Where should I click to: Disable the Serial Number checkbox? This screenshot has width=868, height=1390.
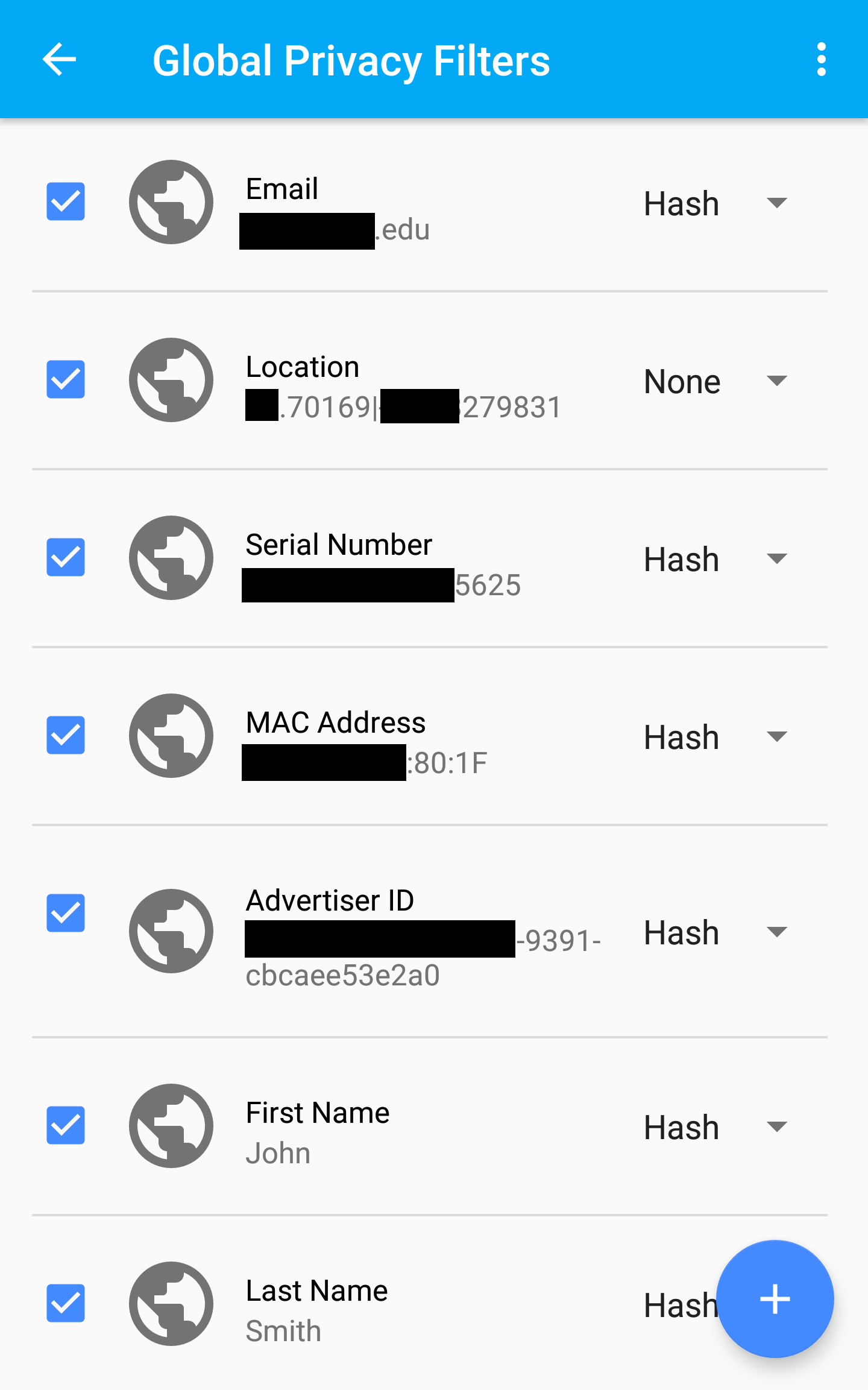[66, 558]
